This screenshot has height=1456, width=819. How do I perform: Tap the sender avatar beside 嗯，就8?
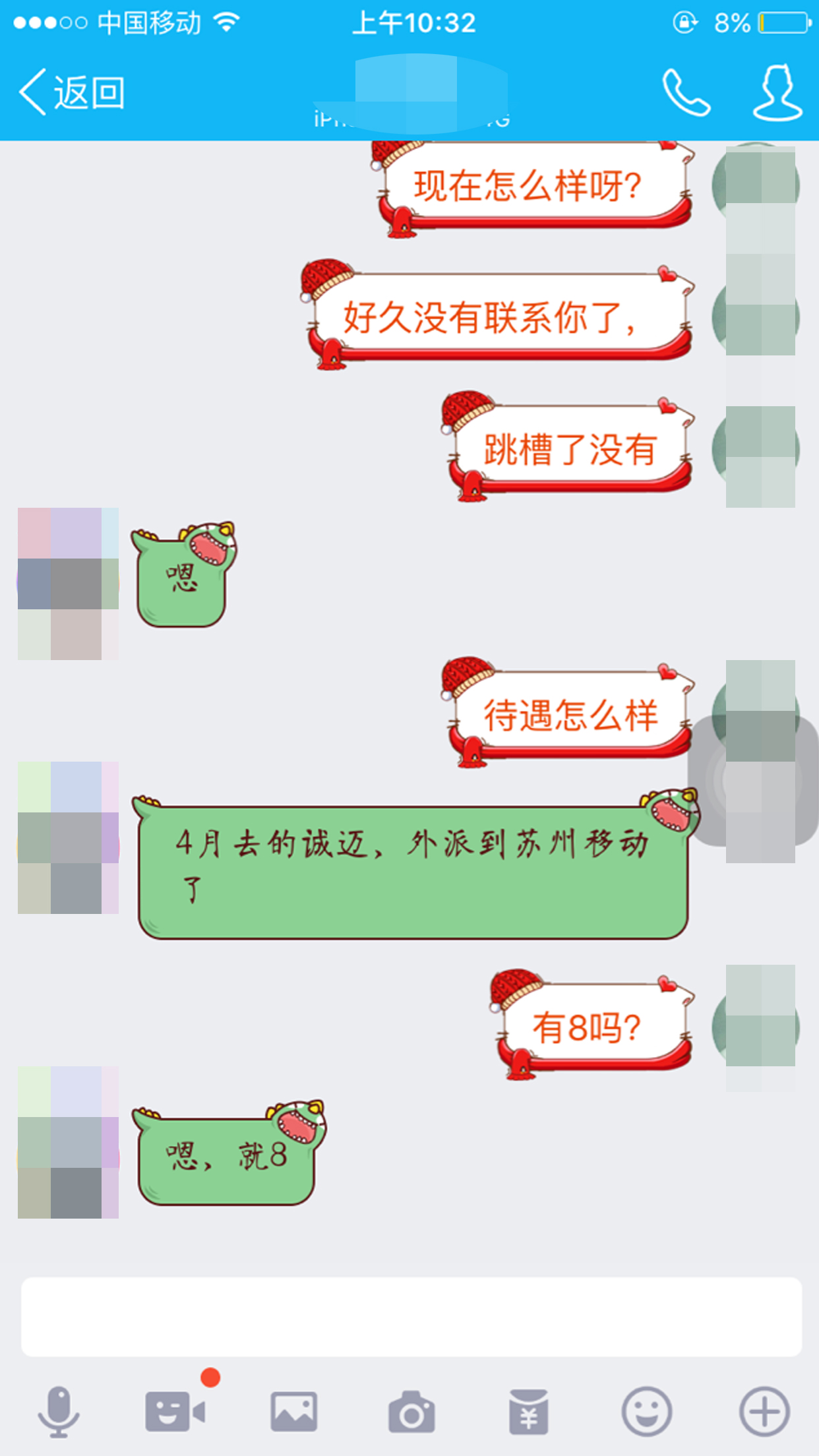point(69,1142)
